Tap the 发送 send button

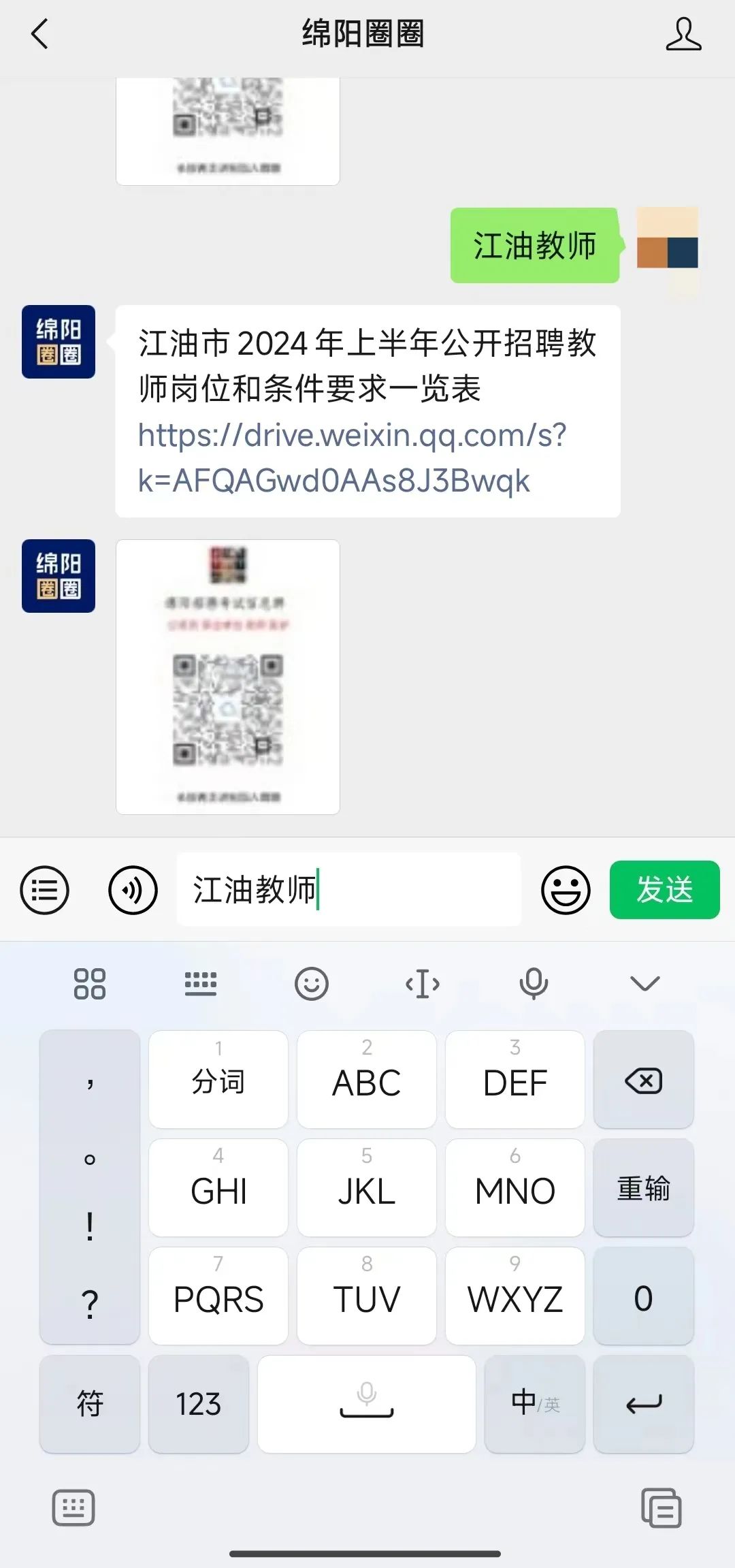click(x=664, y=889)
